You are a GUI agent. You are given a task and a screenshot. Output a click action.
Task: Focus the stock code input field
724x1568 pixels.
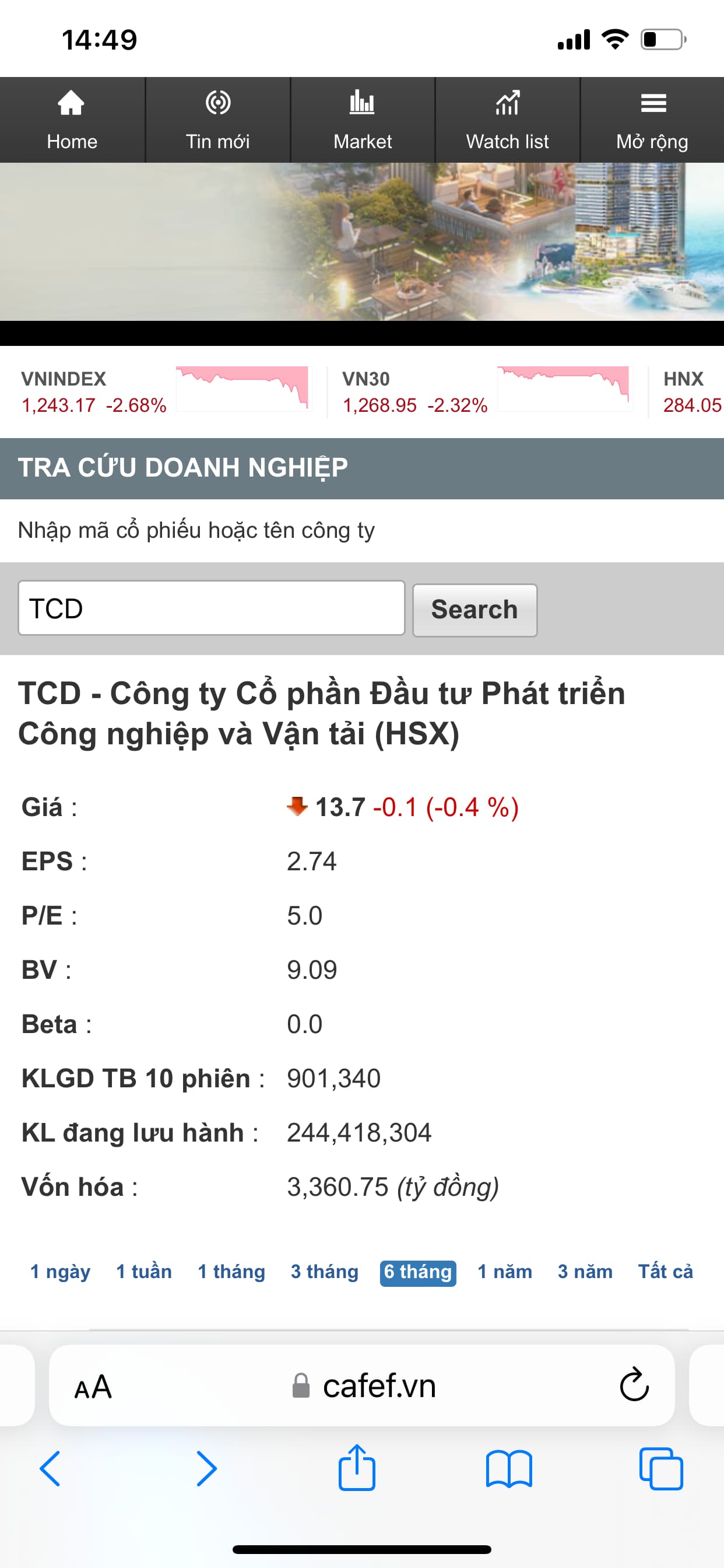click(211, 608)
